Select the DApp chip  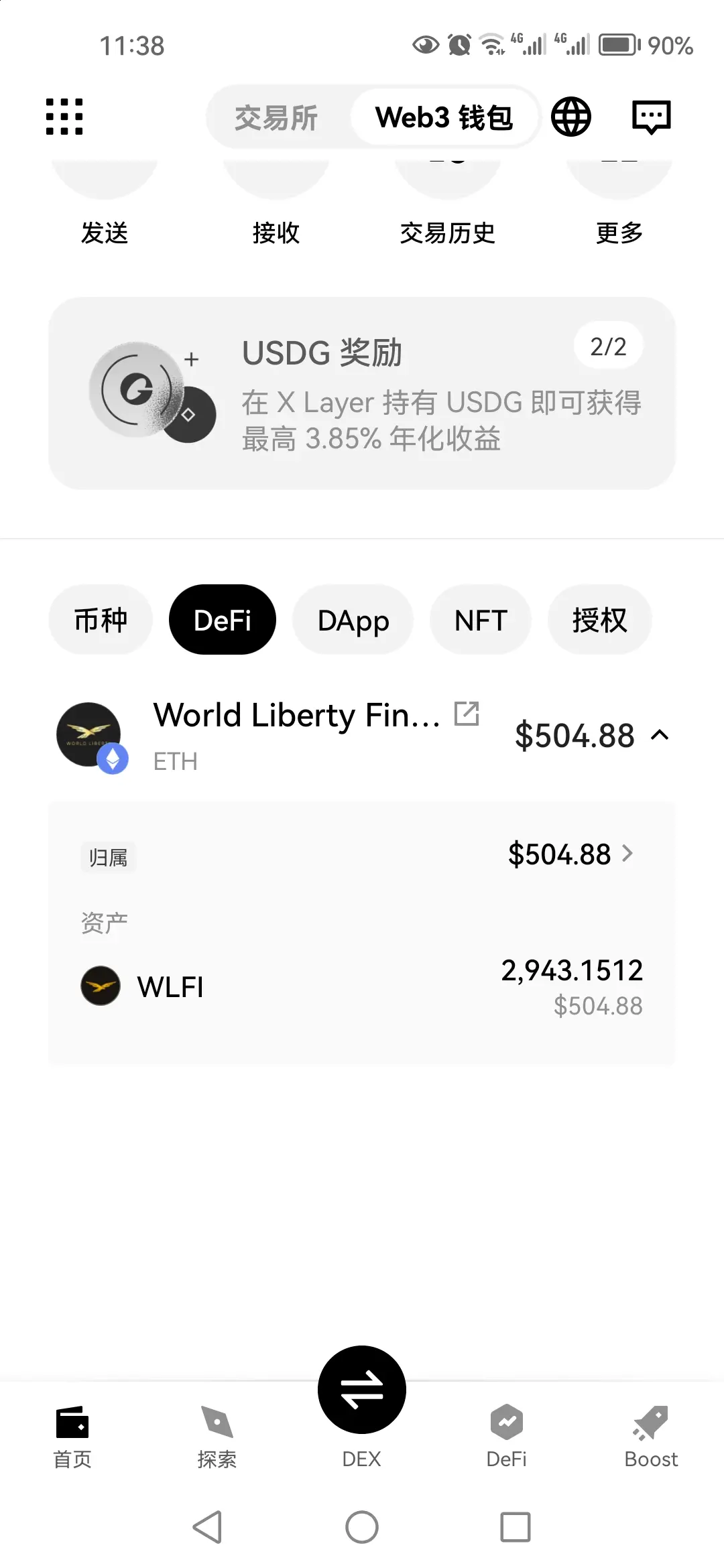coord(353,620)
